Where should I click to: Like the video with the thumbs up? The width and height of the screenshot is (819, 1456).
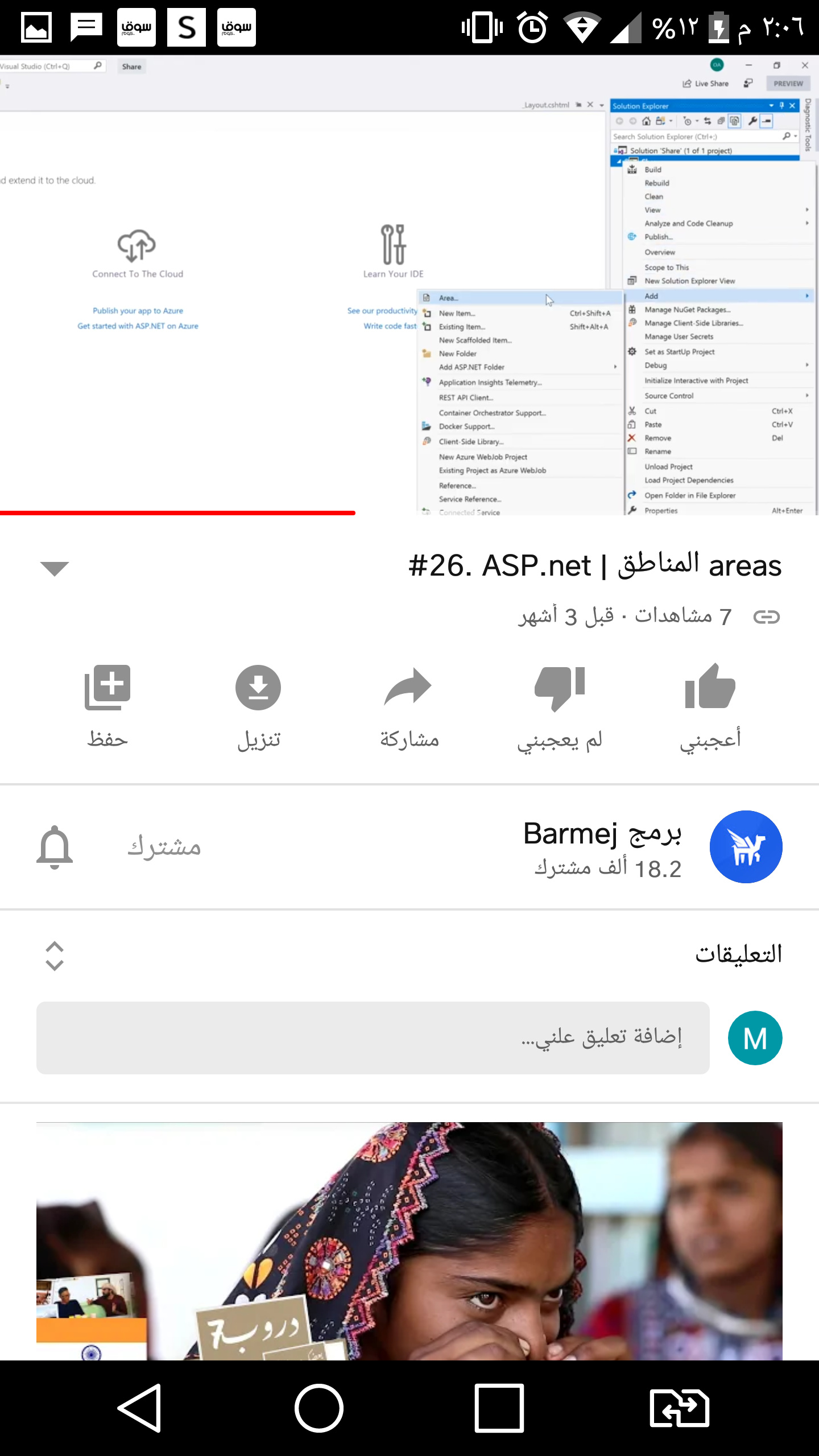coord(710,708)
